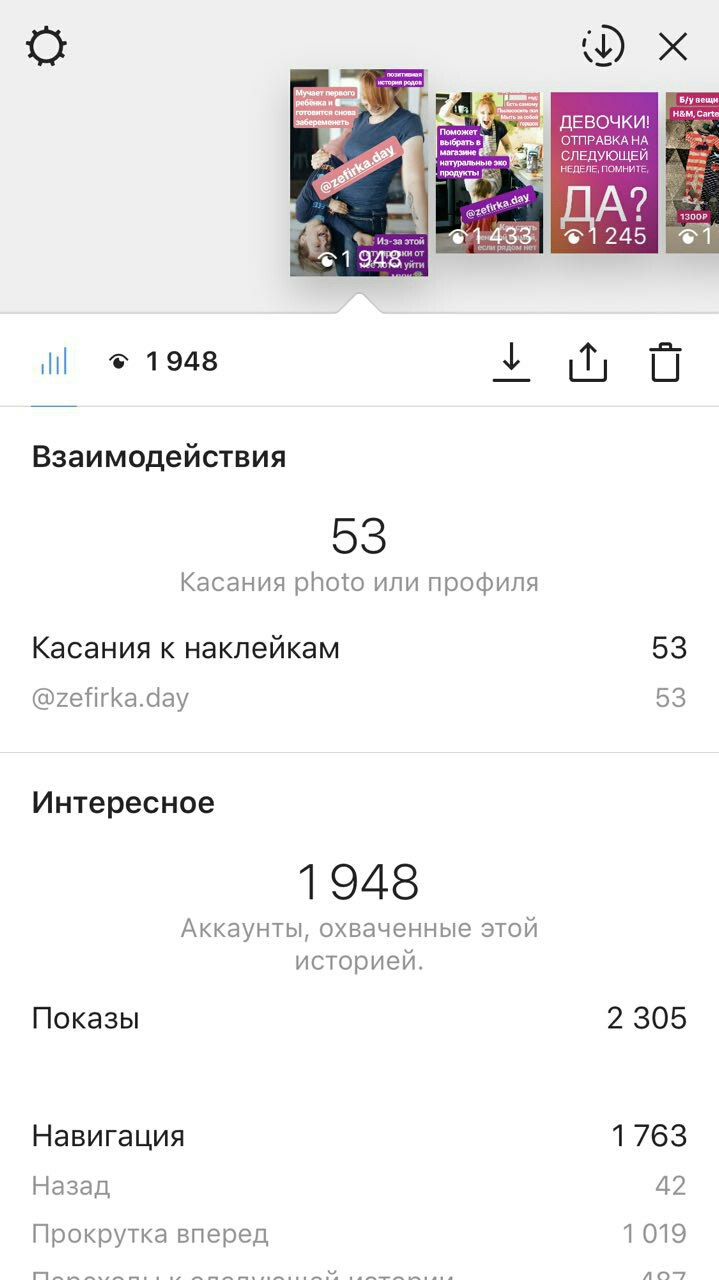Select the story thumbnail with 1 433 views

(489, 172)
